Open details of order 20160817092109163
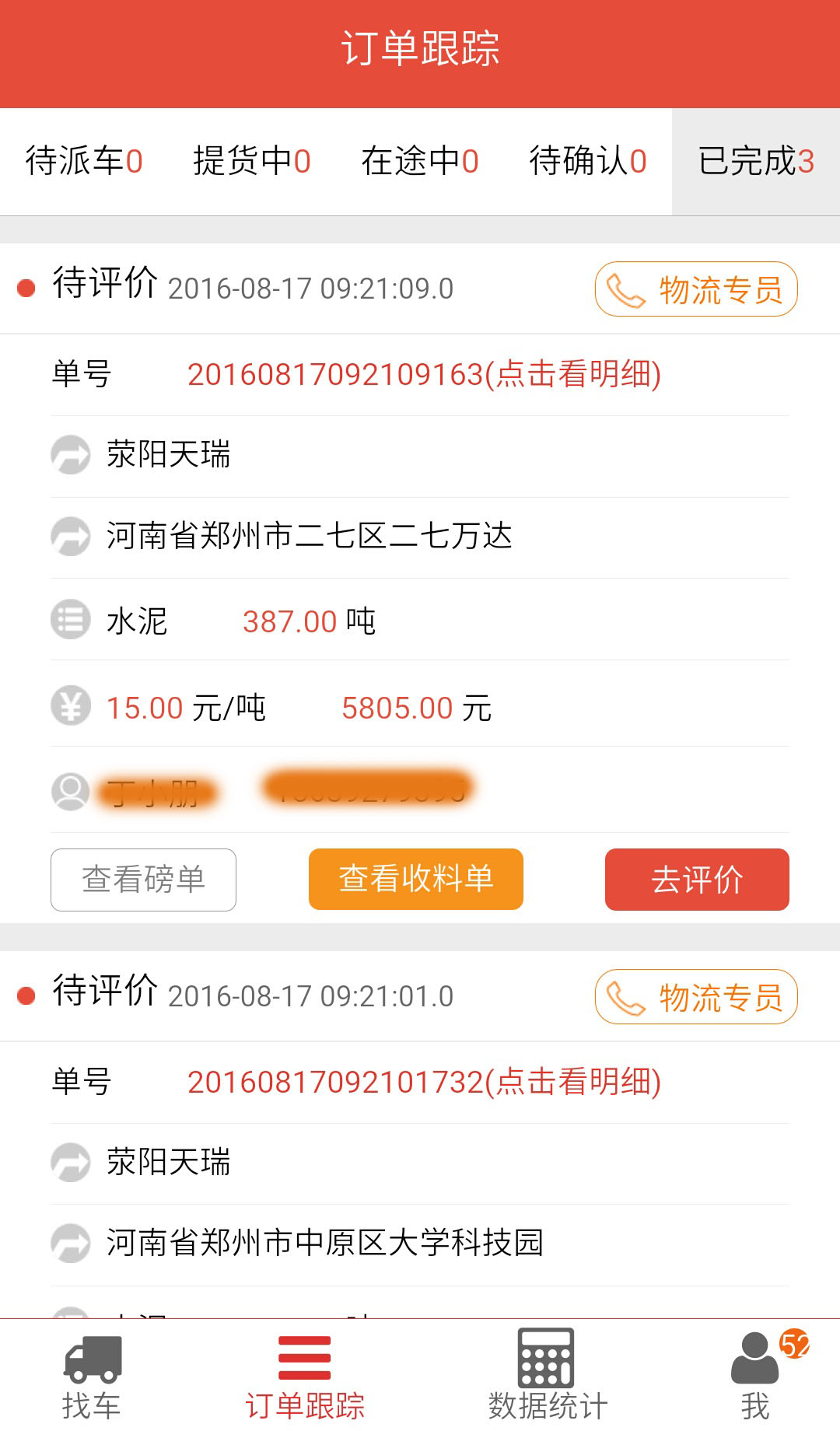 tap(424, 375)
